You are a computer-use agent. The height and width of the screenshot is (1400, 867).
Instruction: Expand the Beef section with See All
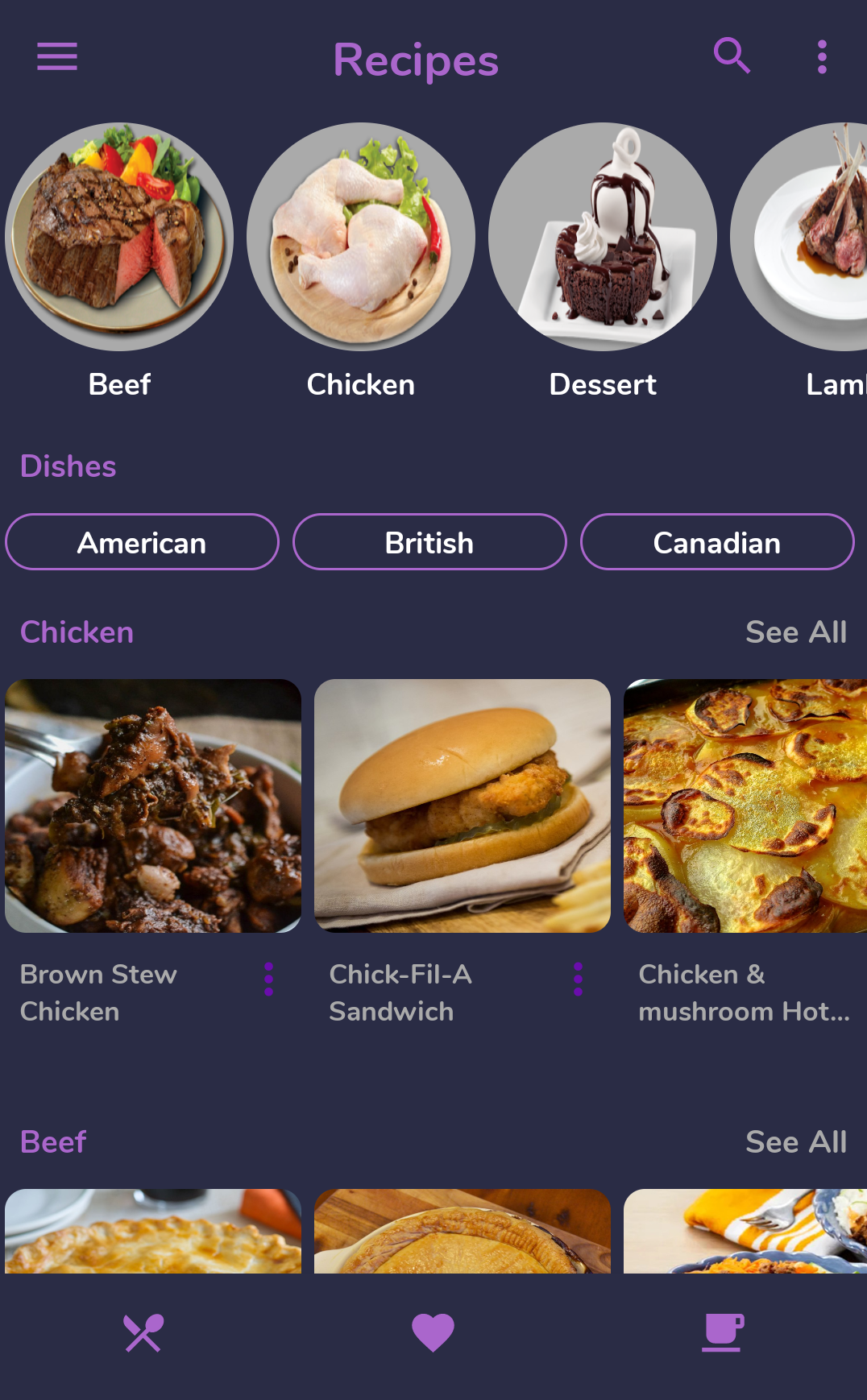coord(797,1141)
